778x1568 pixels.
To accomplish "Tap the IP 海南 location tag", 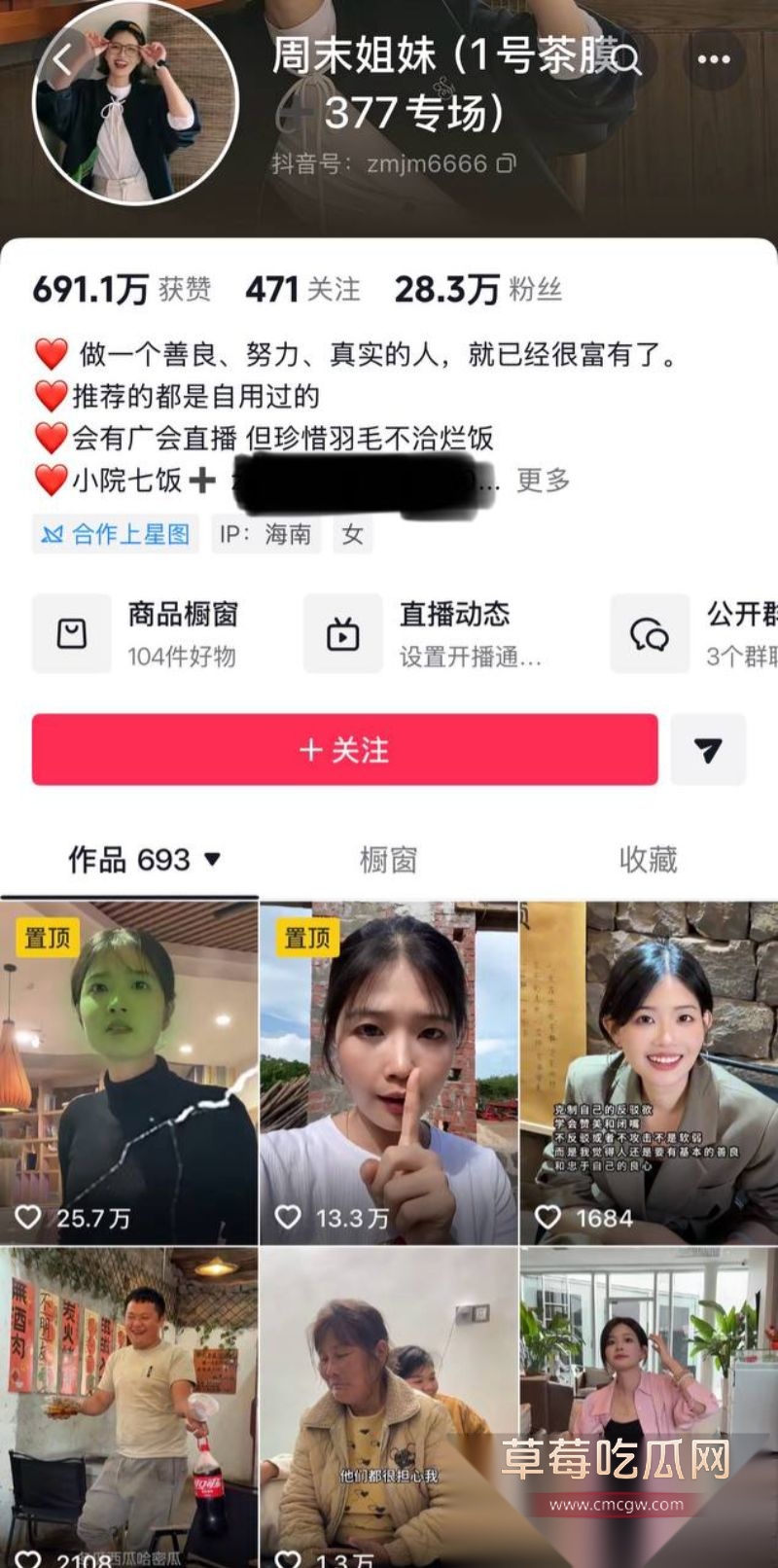I will coord(268,534).
